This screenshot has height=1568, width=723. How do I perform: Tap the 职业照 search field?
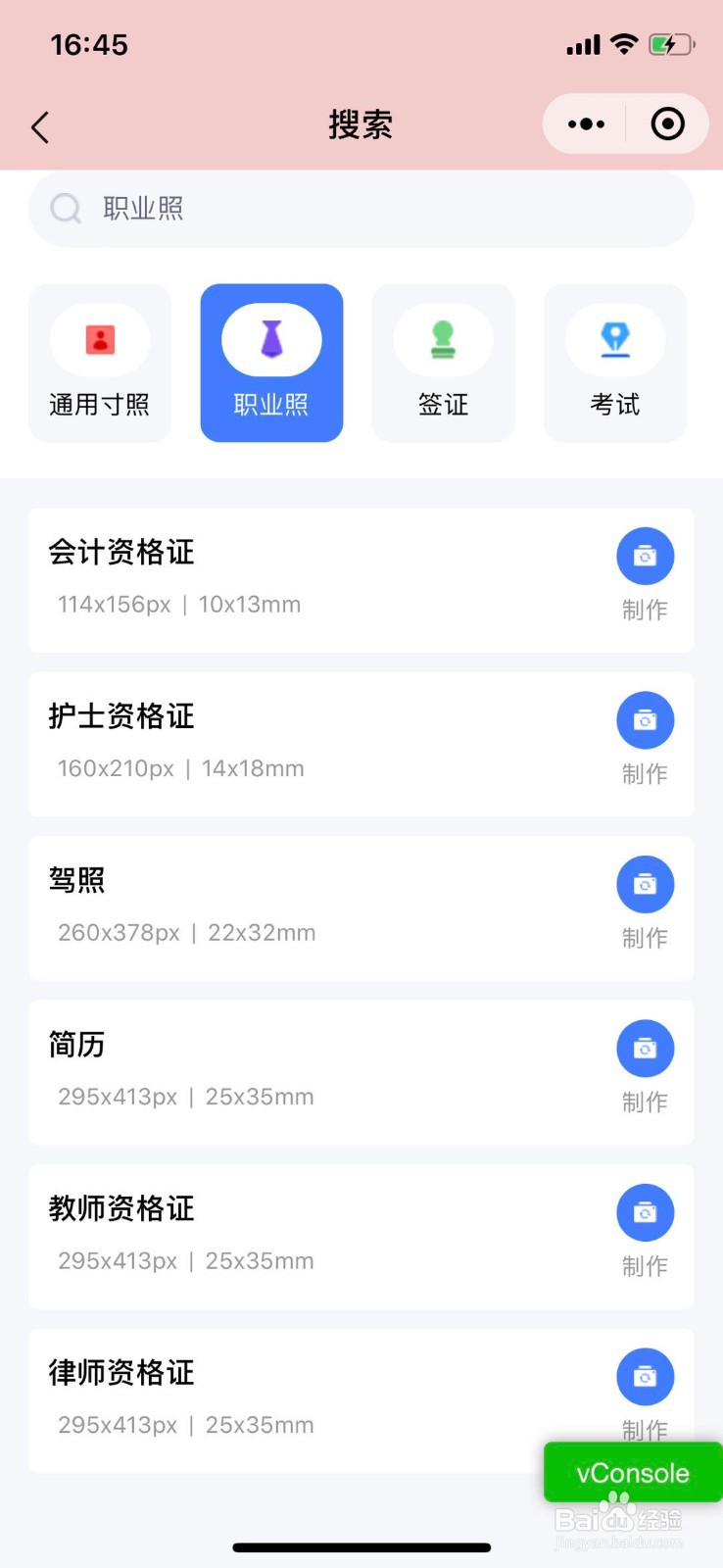361,209
